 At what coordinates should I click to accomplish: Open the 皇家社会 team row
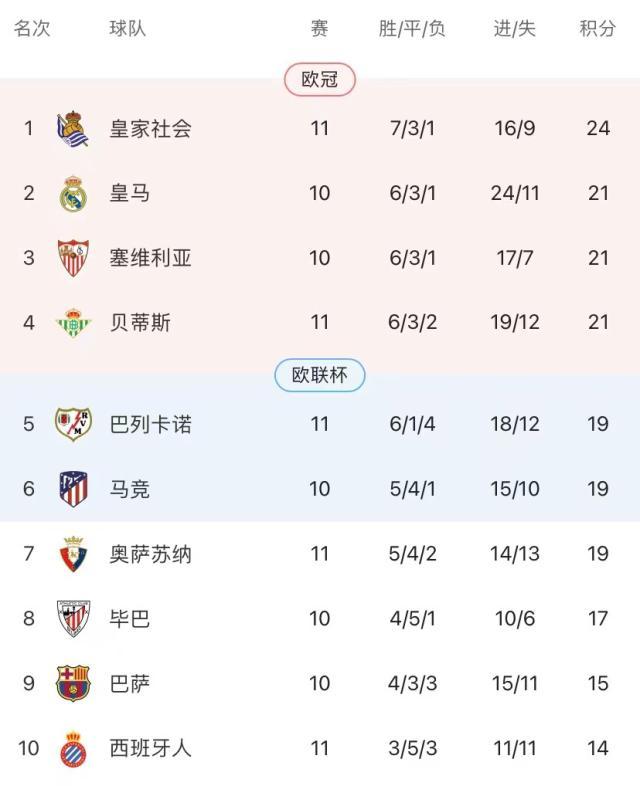tap(150, 128)
